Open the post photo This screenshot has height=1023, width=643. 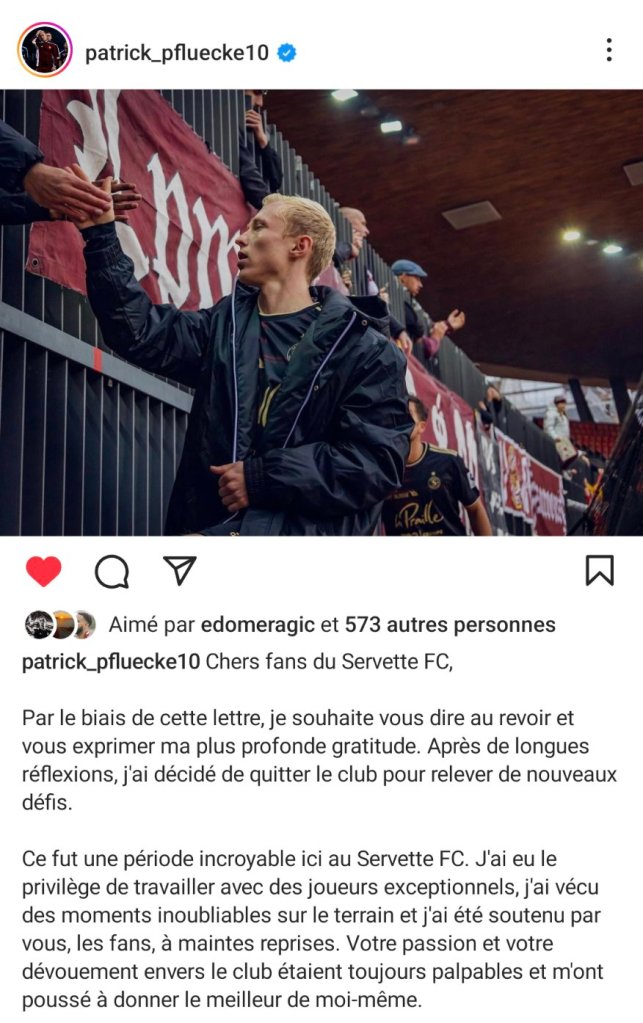click(x=321, y=312)
